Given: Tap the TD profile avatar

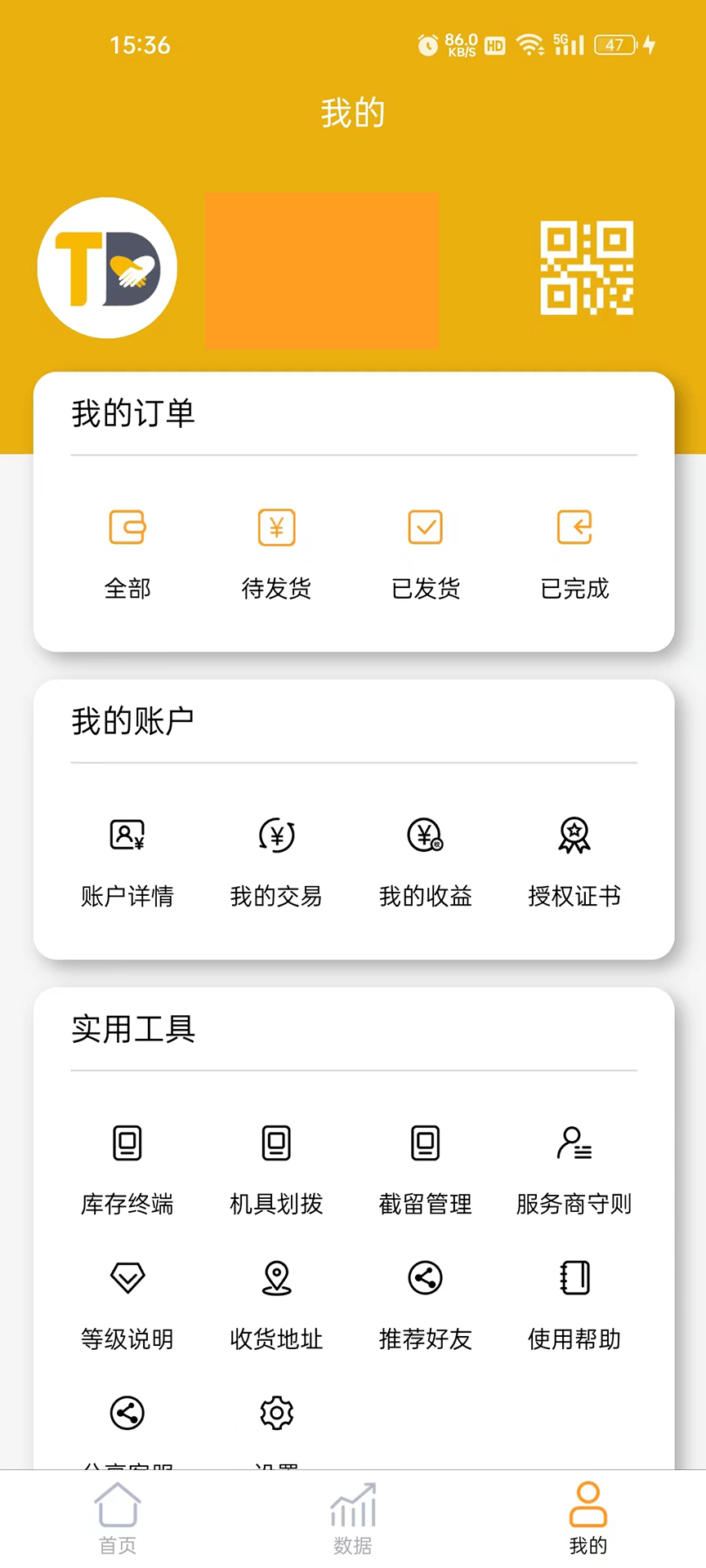Looking at the screenshot, I should 107,268.
